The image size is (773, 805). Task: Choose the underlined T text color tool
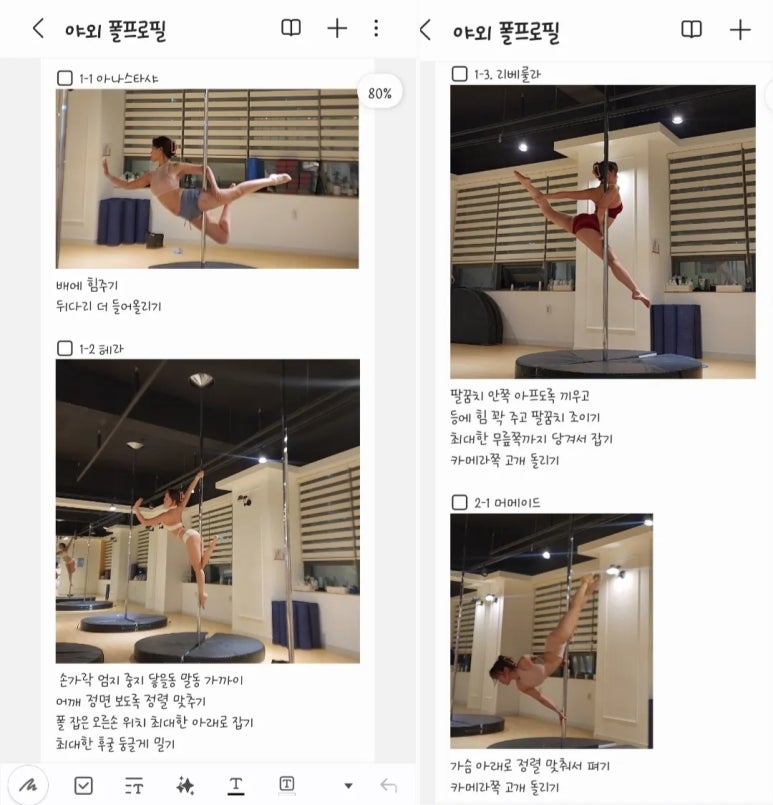pos(236,786)
